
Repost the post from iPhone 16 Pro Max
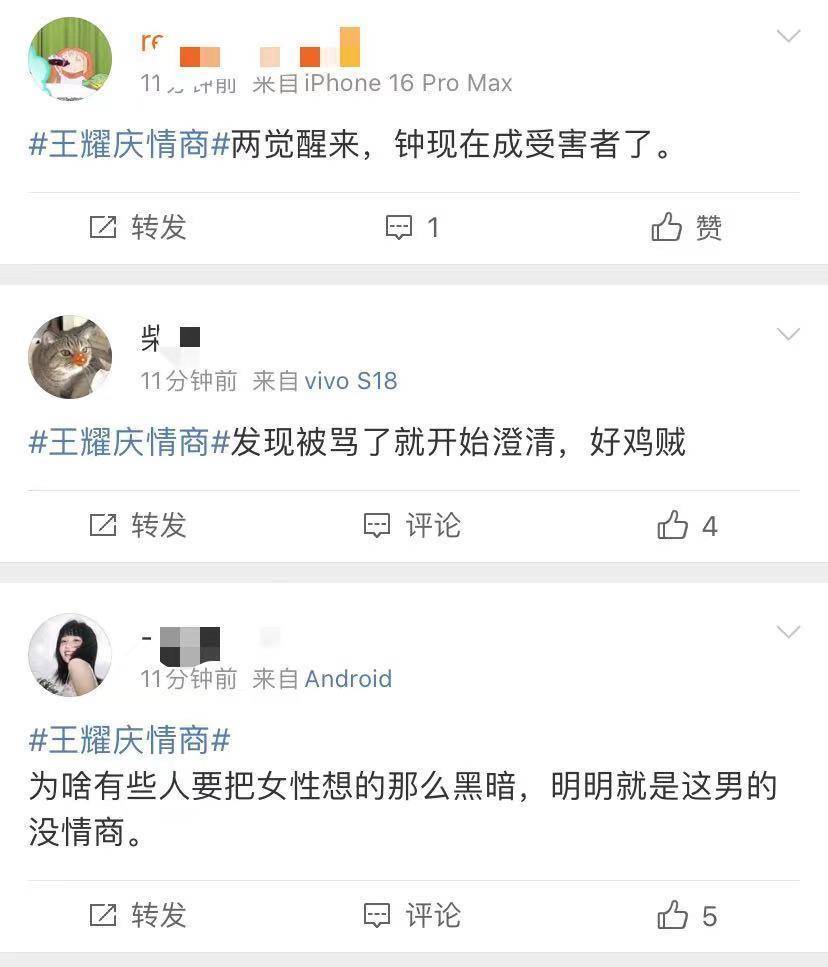click(x=138, y=228)
